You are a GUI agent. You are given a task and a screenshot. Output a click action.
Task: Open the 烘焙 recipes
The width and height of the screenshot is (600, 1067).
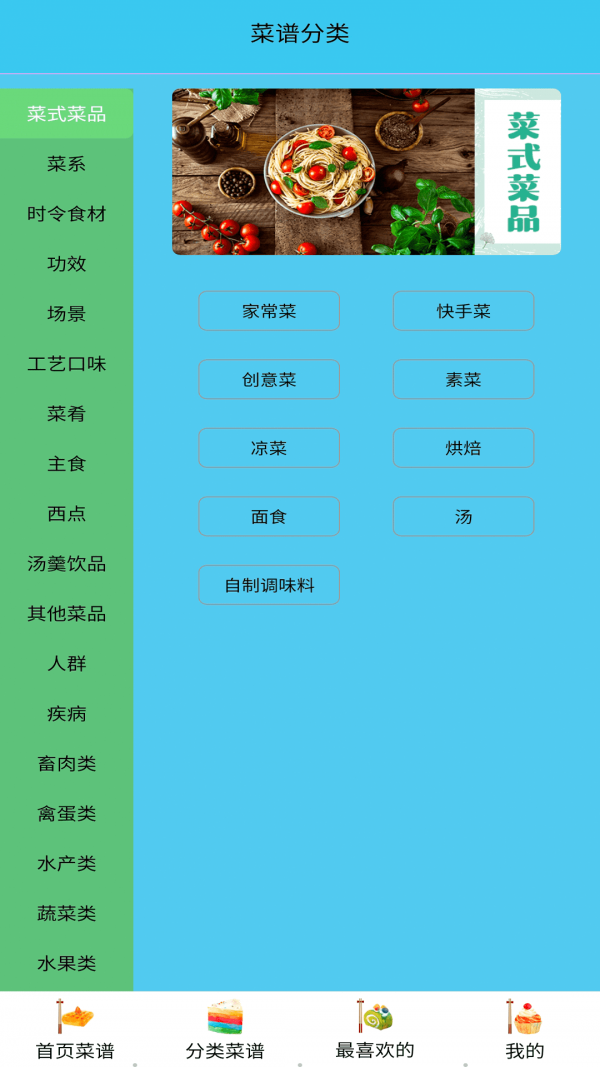pyautogui.click(x=463, y=448)
